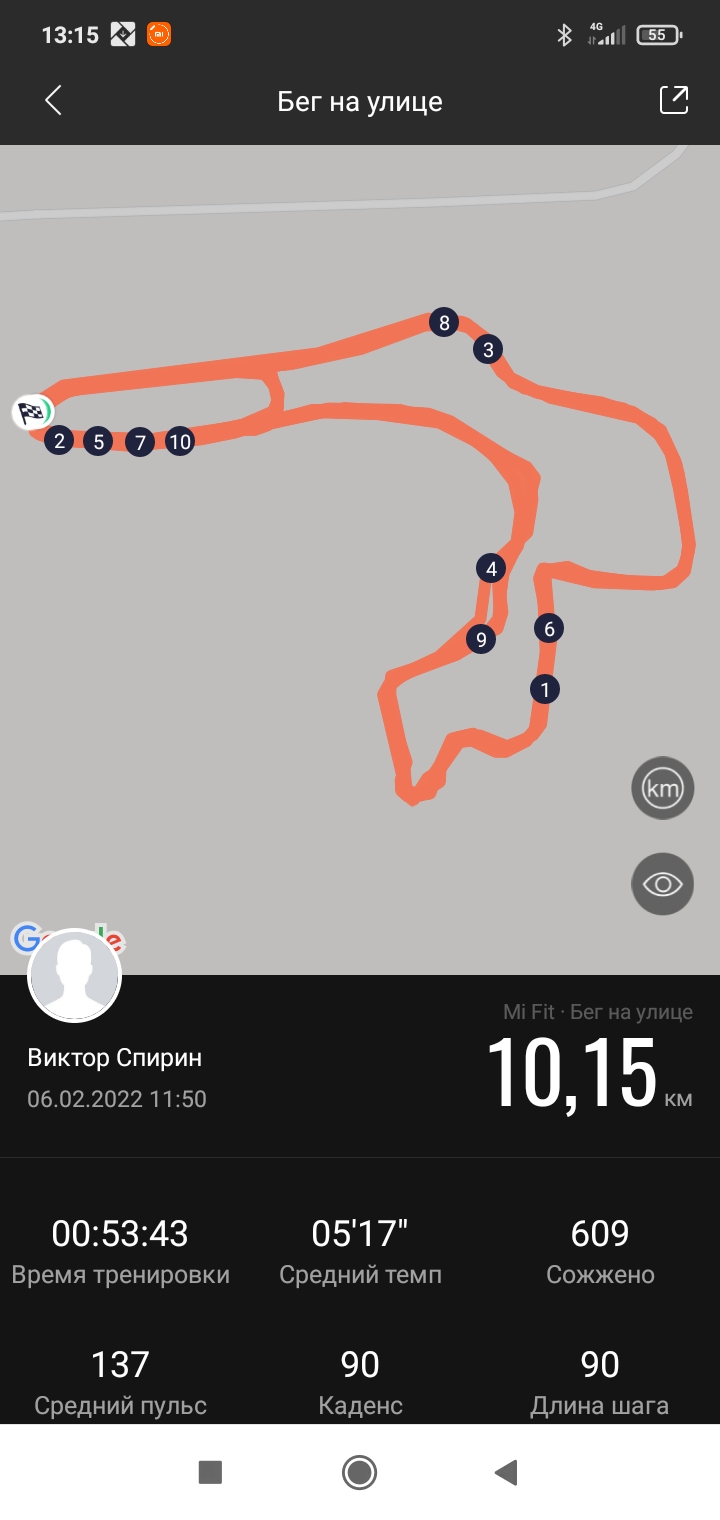Toggle the km markers on the map
720x1520 pixels.
point(662,788)
